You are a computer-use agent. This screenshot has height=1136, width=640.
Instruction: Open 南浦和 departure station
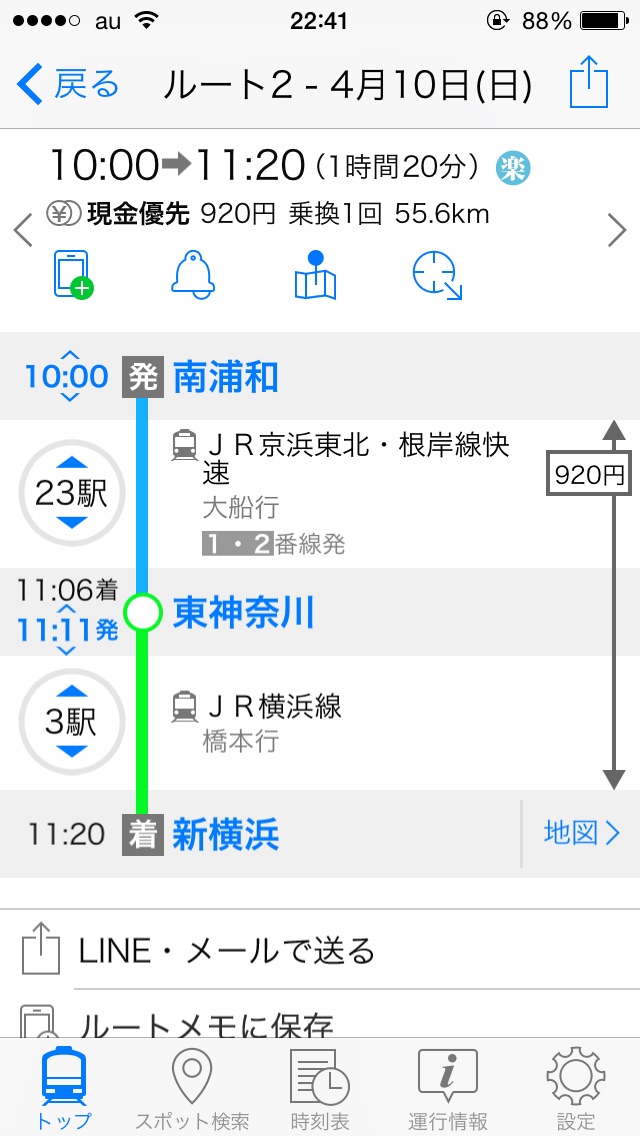click(225, 377)
